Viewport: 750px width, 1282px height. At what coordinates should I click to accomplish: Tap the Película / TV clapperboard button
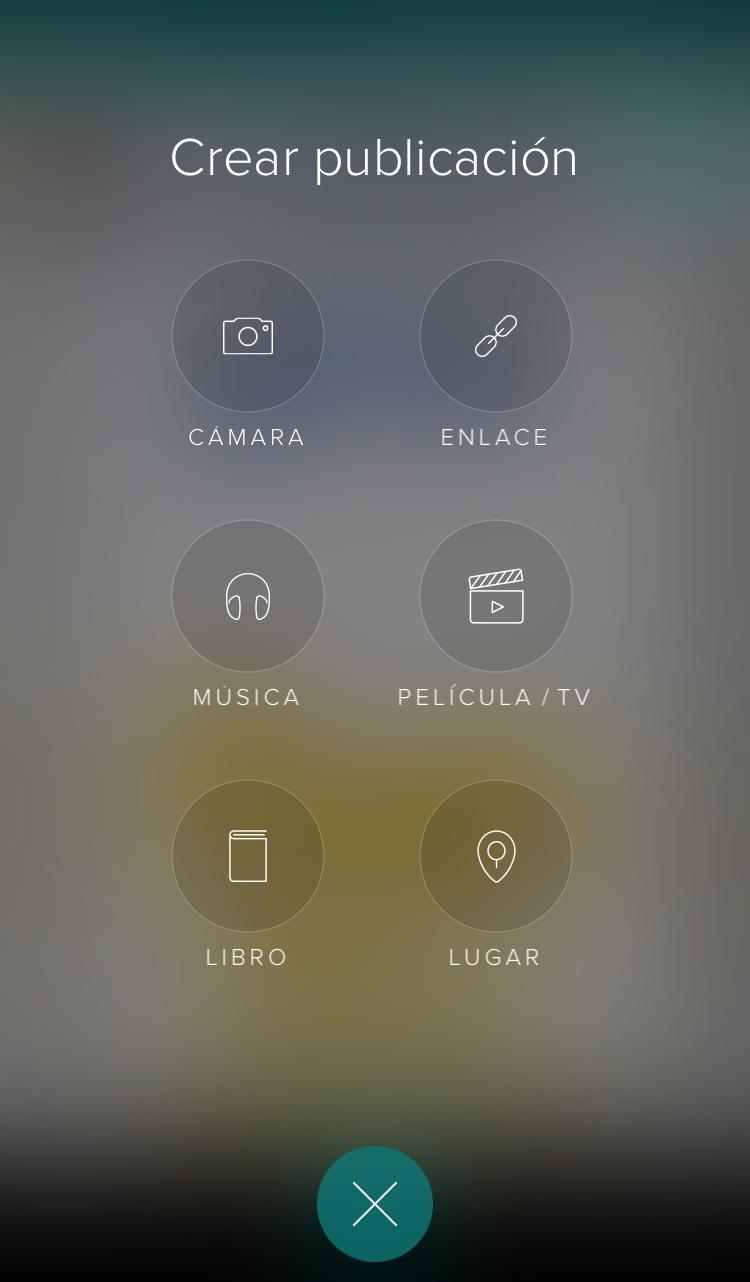[x=496, y=596]
